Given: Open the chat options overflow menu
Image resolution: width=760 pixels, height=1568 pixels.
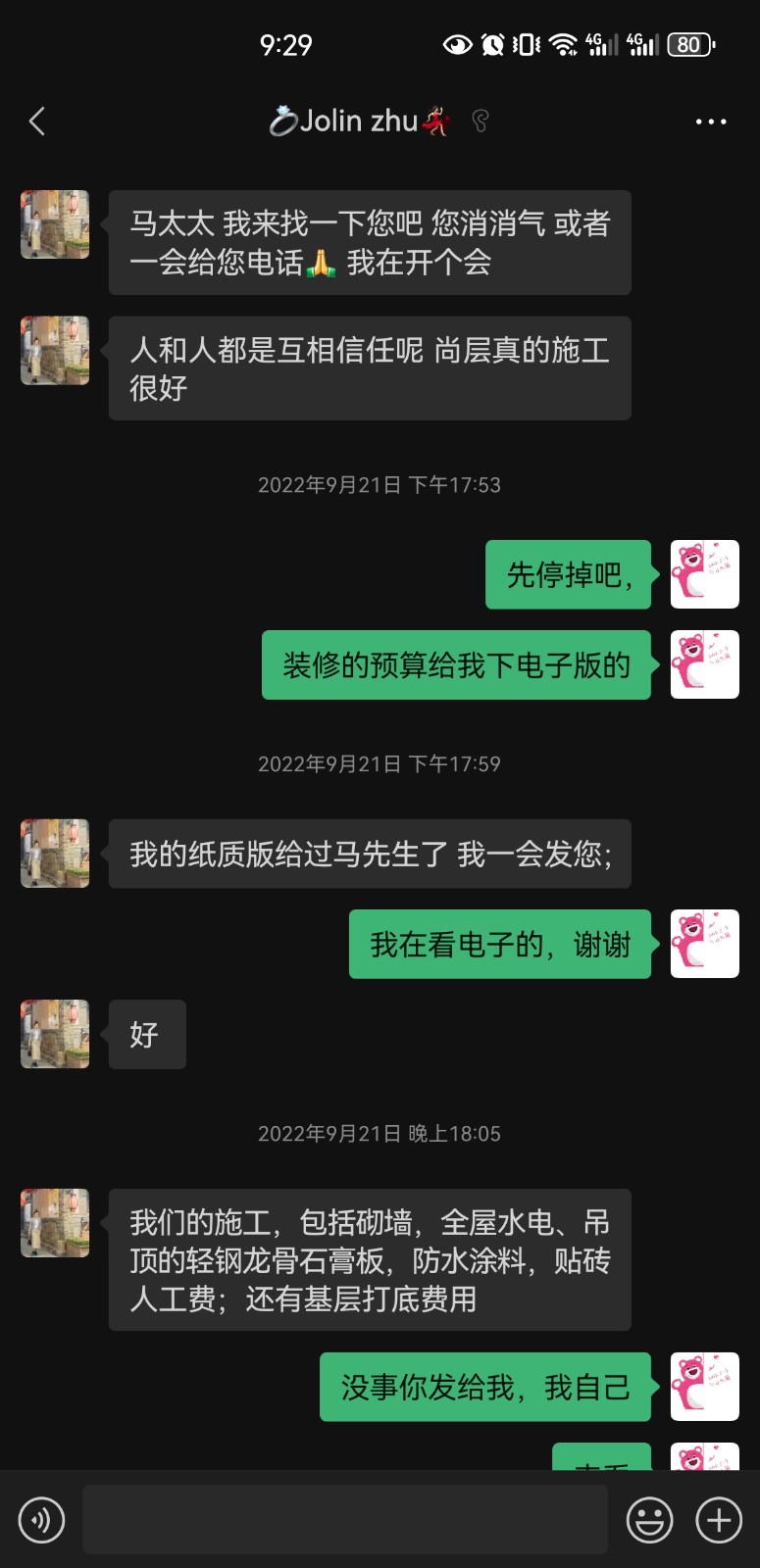Looking at the screenshot, I should pyautogui.click(x=710, y=122).
